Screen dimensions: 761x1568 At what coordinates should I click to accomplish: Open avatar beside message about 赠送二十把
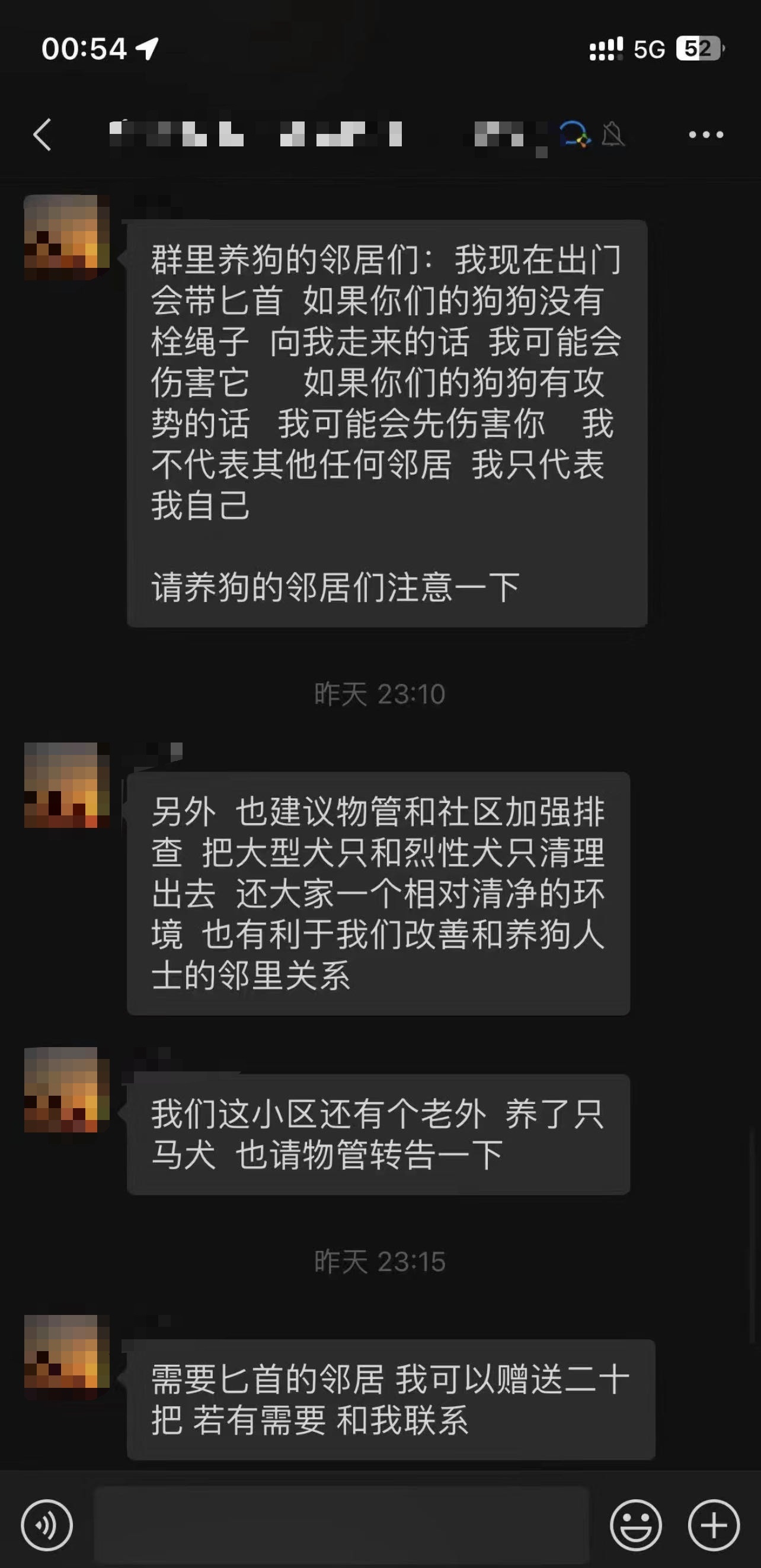(x=66, y=1357)
